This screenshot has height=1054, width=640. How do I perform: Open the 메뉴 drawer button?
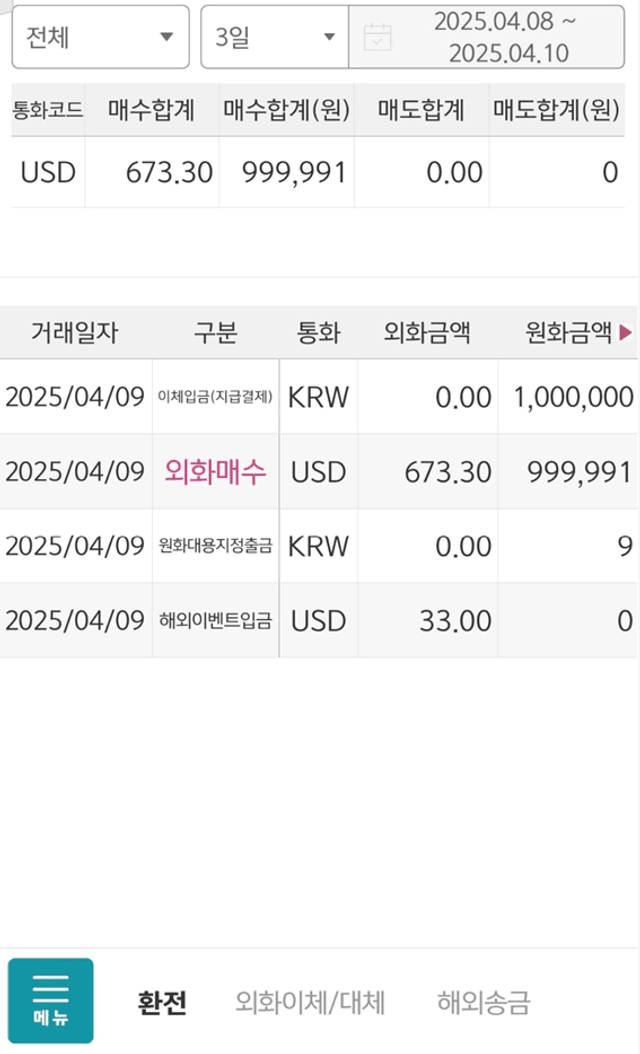point(51,1000)
